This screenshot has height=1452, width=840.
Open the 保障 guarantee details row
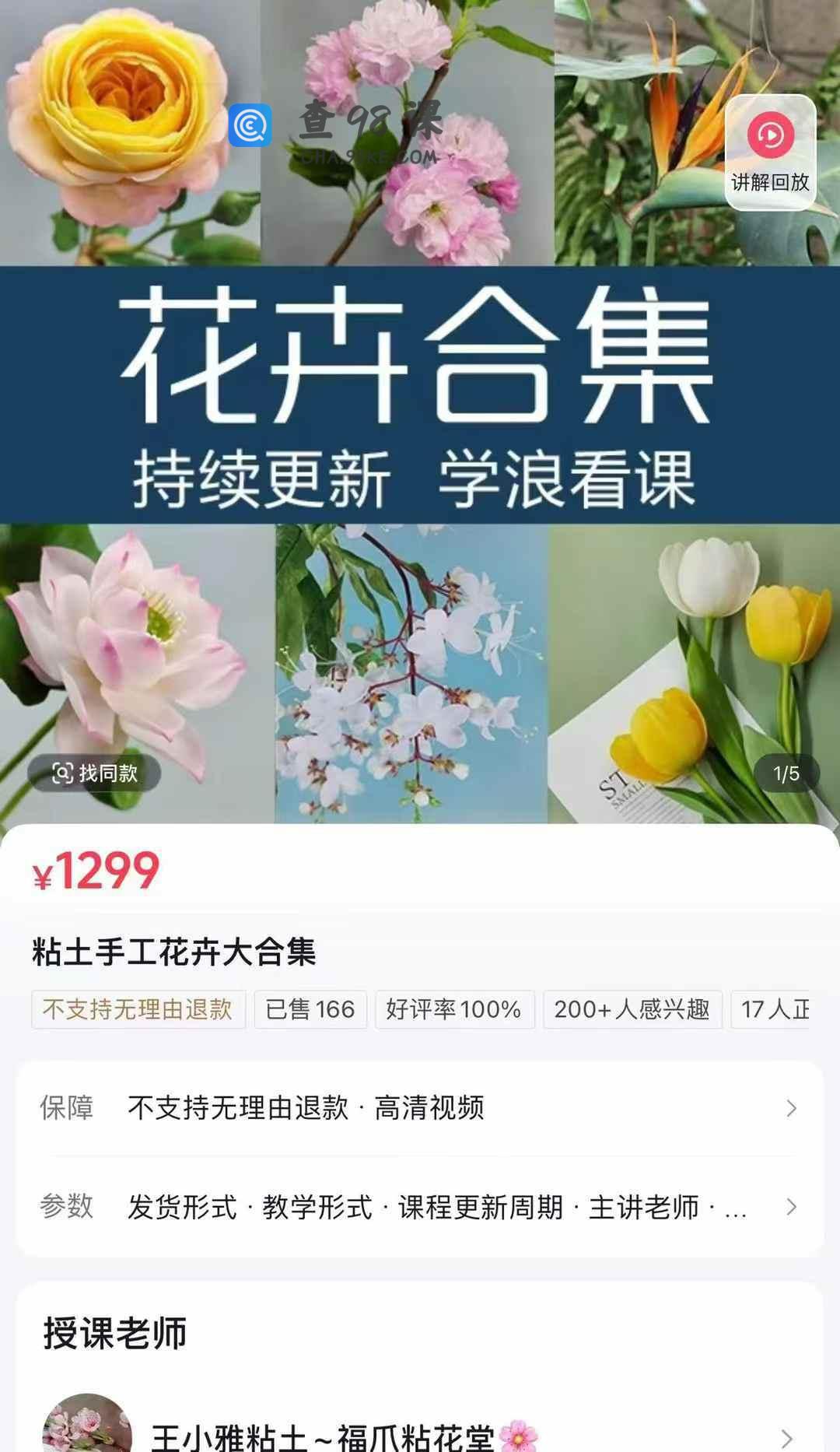420,1108
